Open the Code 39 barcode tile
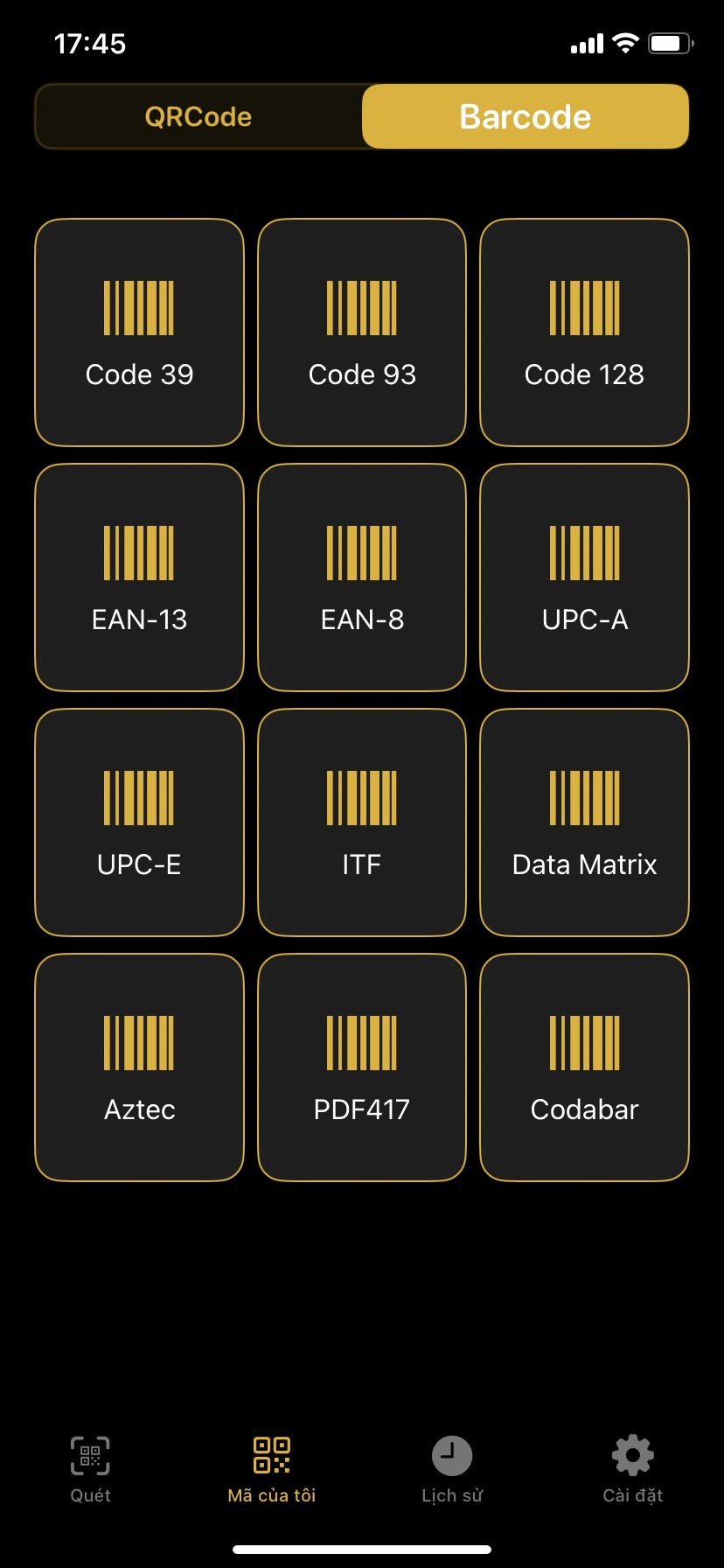The image size is (724, 1568). pos(139,332)
